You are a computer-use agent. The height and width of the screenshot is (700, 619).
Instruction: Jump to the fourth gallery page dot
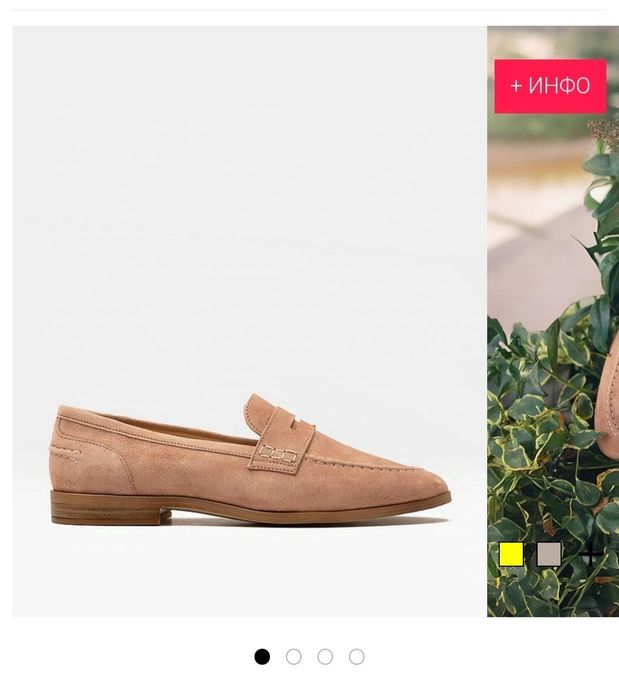coord(357,657)
